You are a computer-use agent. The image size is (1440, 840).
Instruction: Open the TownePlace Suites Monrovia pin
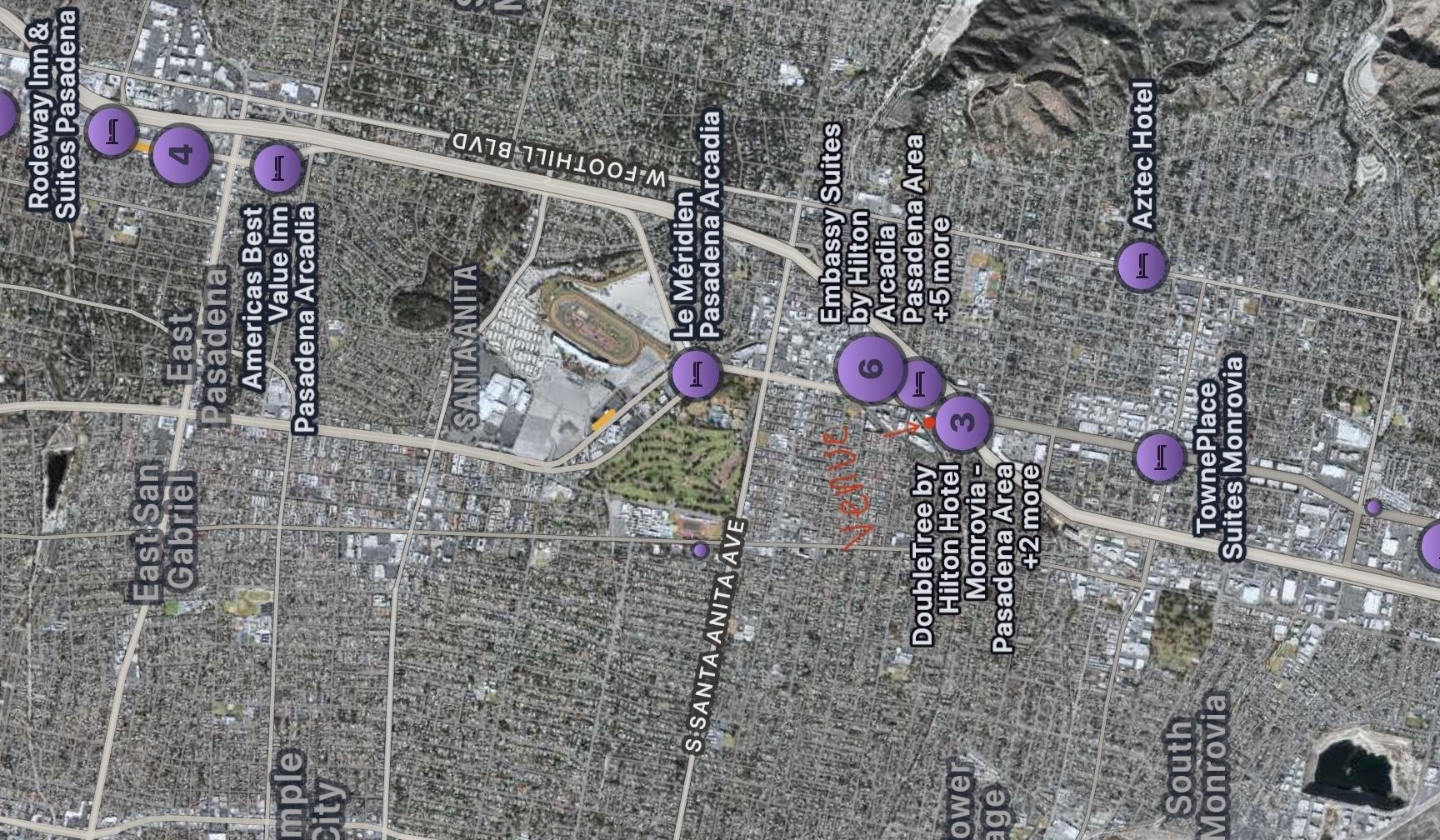(1160, 457)
